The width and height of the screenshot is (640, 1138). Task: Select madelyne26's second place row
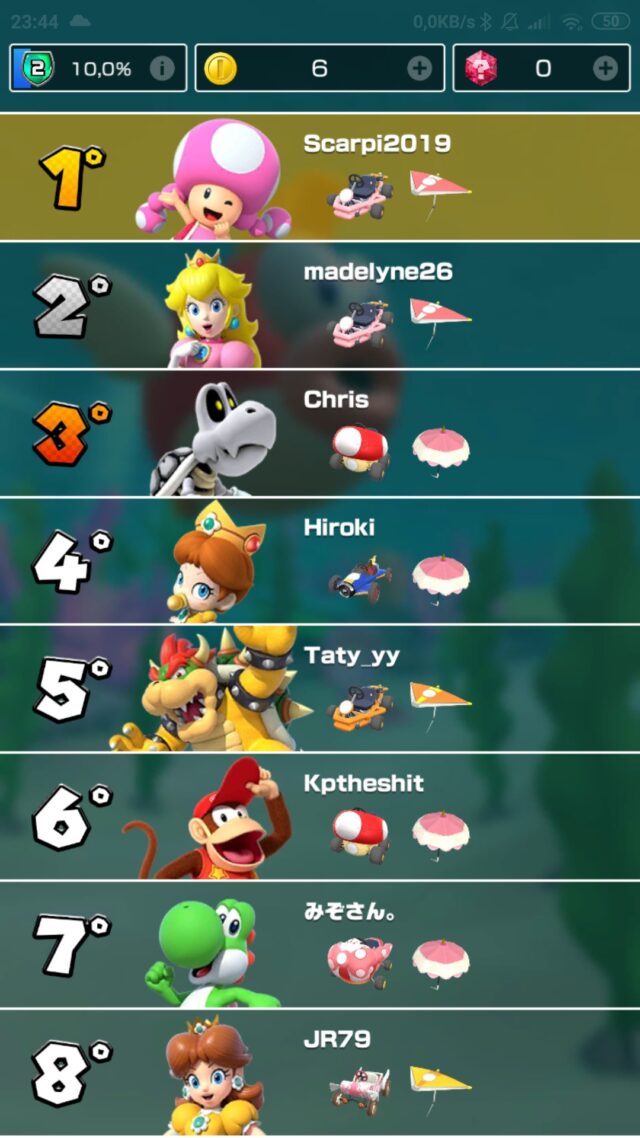pyautogui.click(x=320, y=305)
